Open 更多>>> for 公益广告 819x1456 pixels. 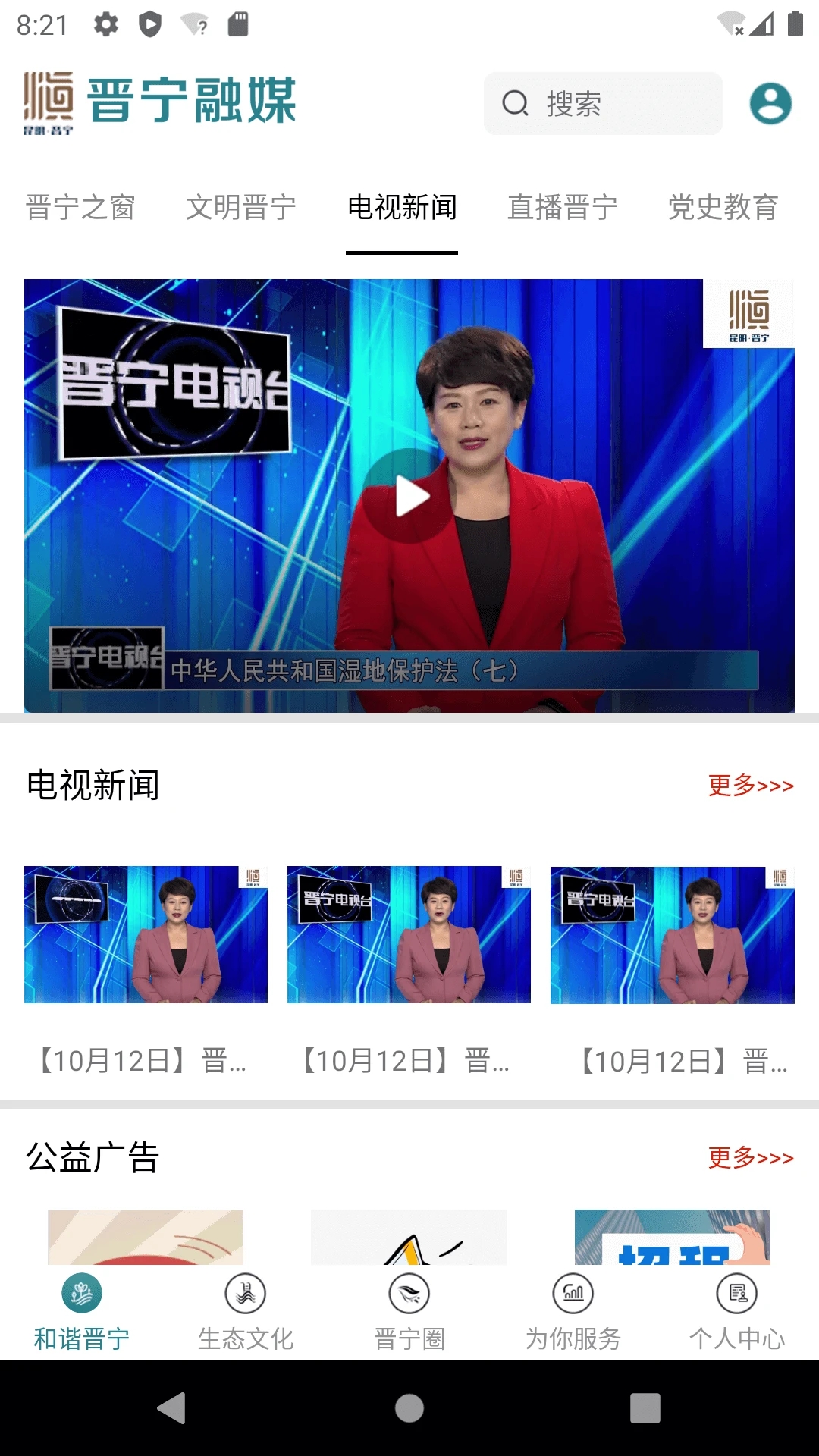point(751,1156)
